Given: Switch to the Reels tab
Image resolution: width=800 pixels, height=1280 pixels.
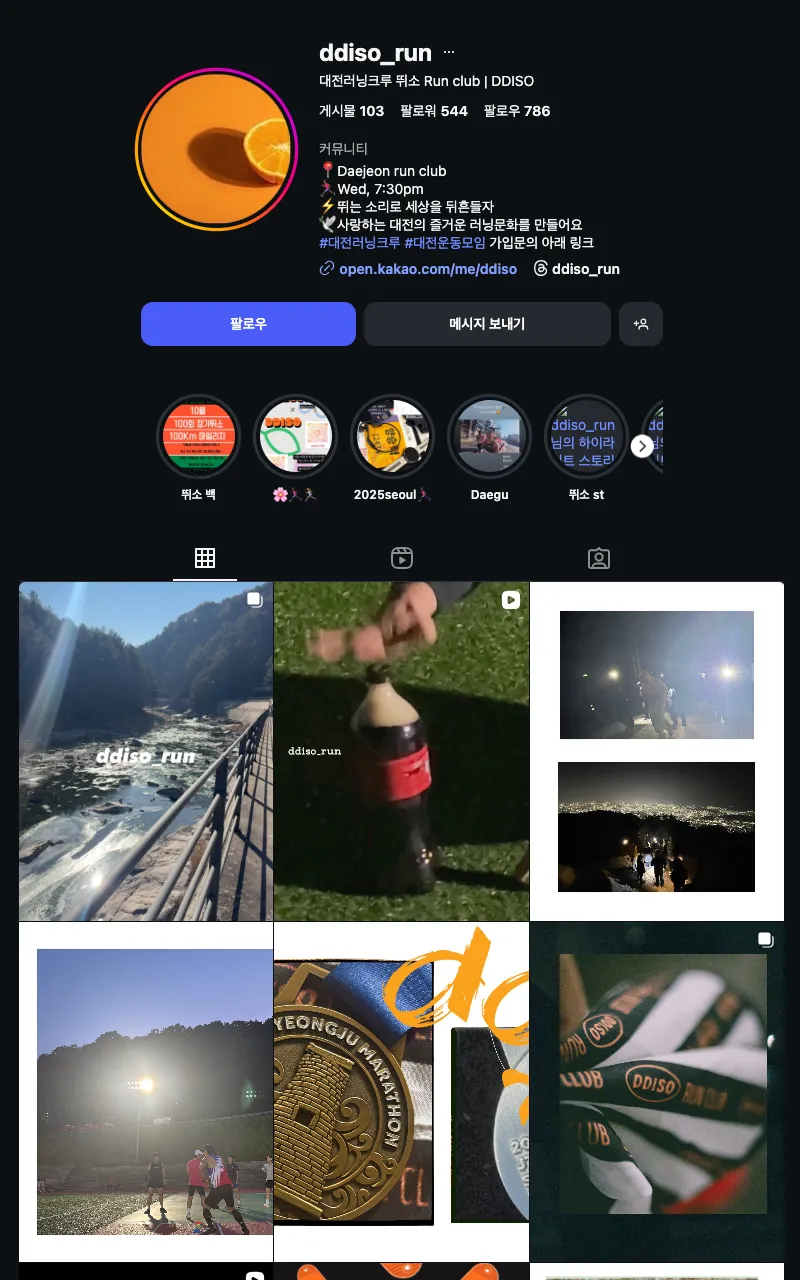Looking at the screenshot, I should (402, 558).
